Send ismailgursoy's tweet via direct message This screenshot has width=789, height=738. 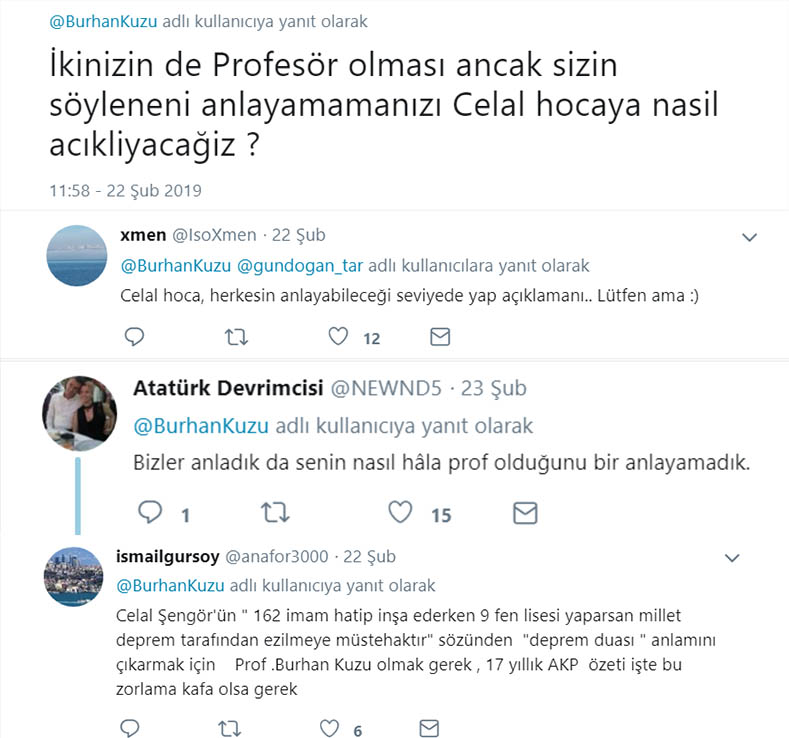point(430,727)
